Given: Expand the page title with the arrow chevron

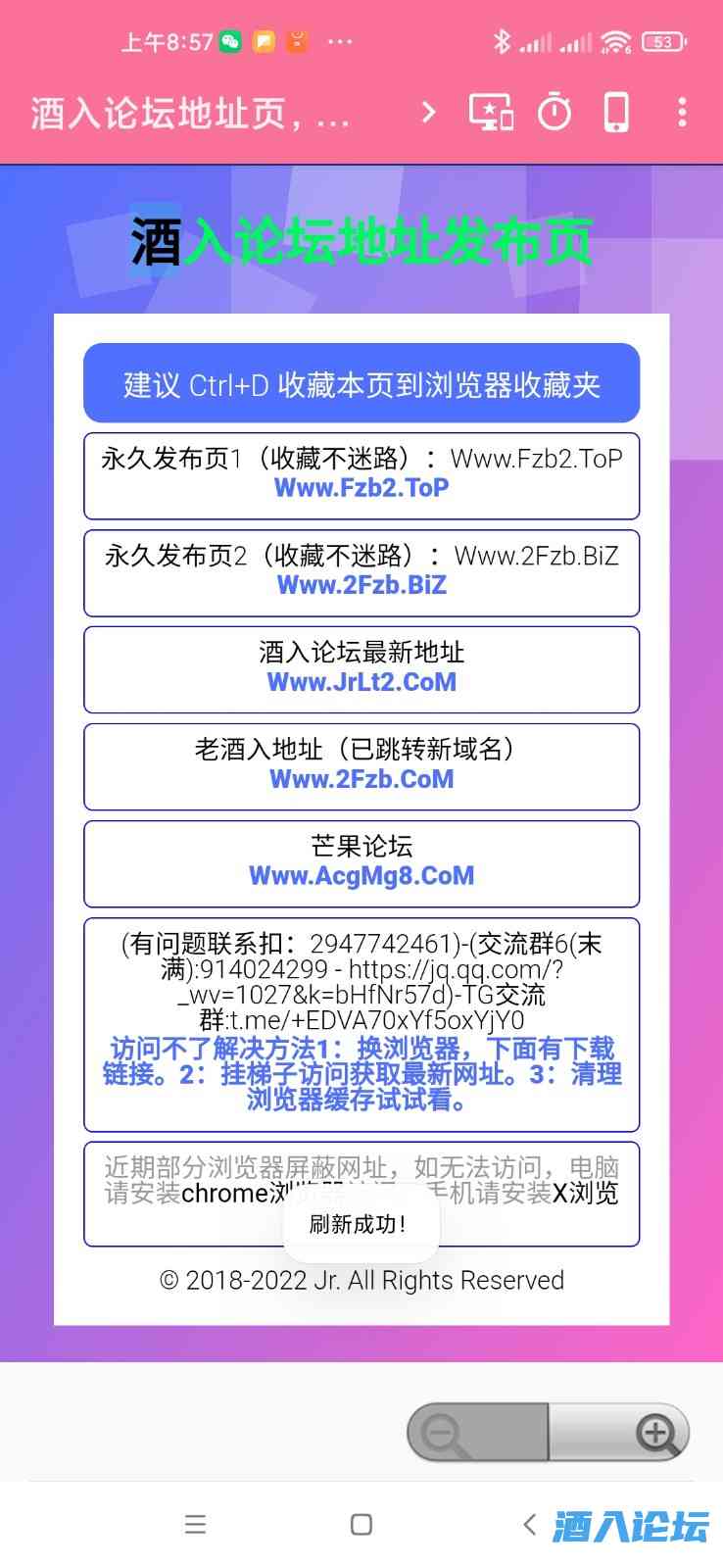Looking at the screenshot, I should coord(427,113).
